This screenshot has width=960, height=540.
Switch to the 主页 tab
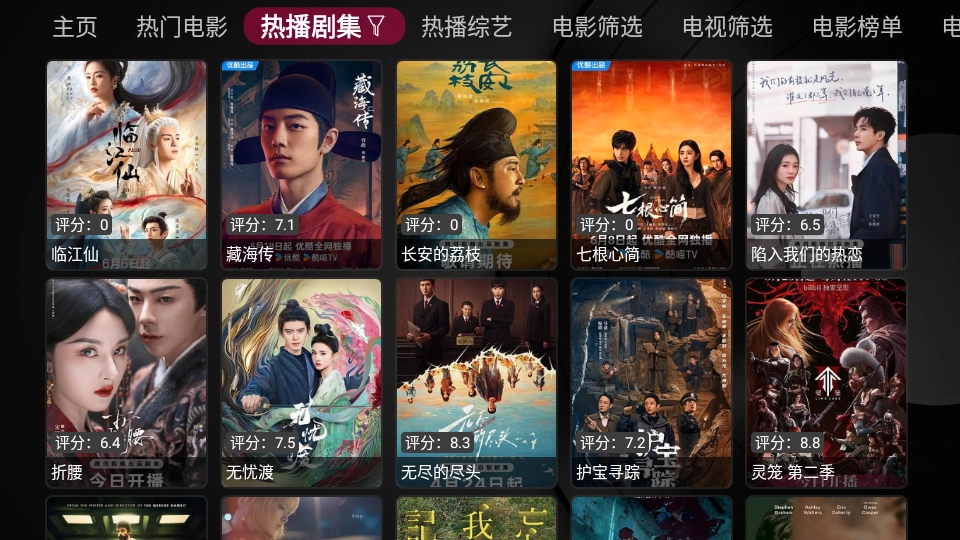[75, 27]
